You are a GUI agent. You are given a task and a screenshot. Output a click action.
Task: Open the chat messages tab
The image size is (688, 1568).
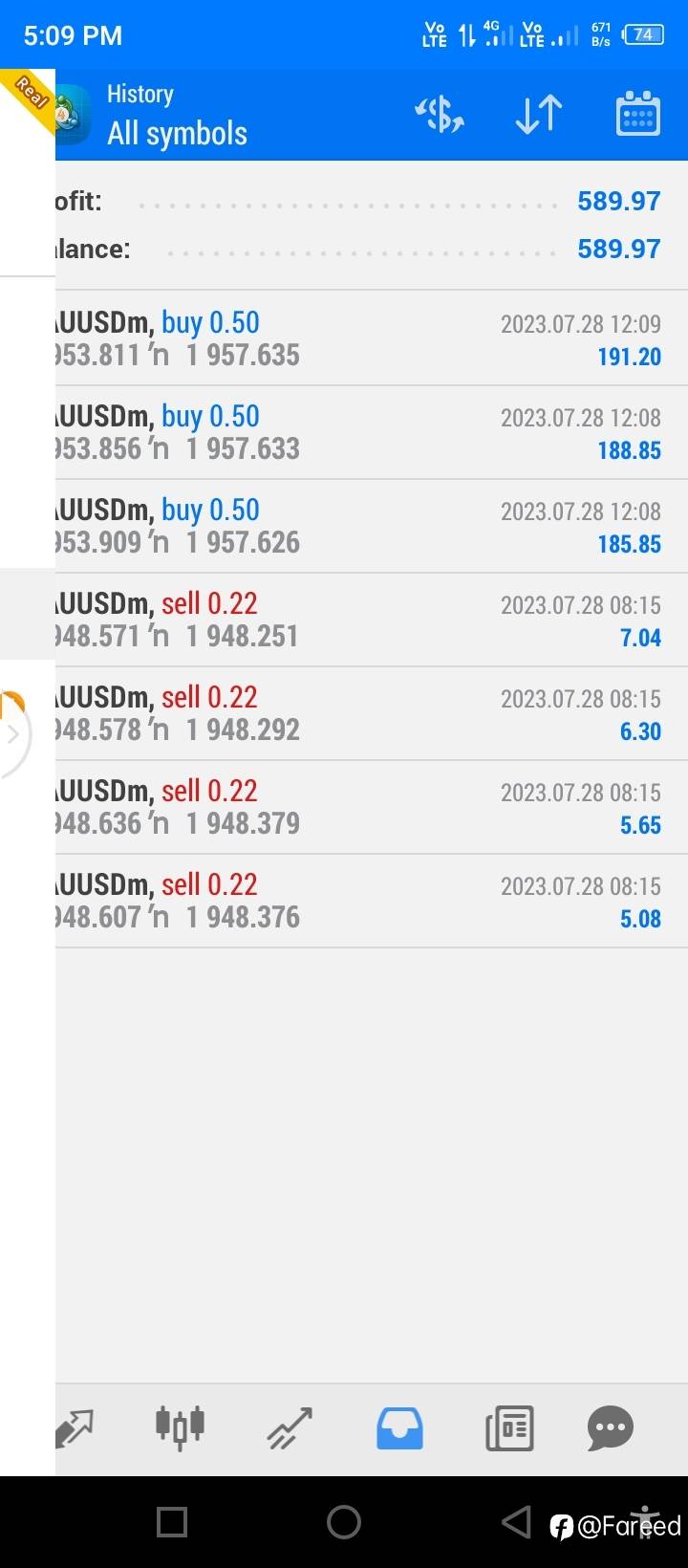611,1428
